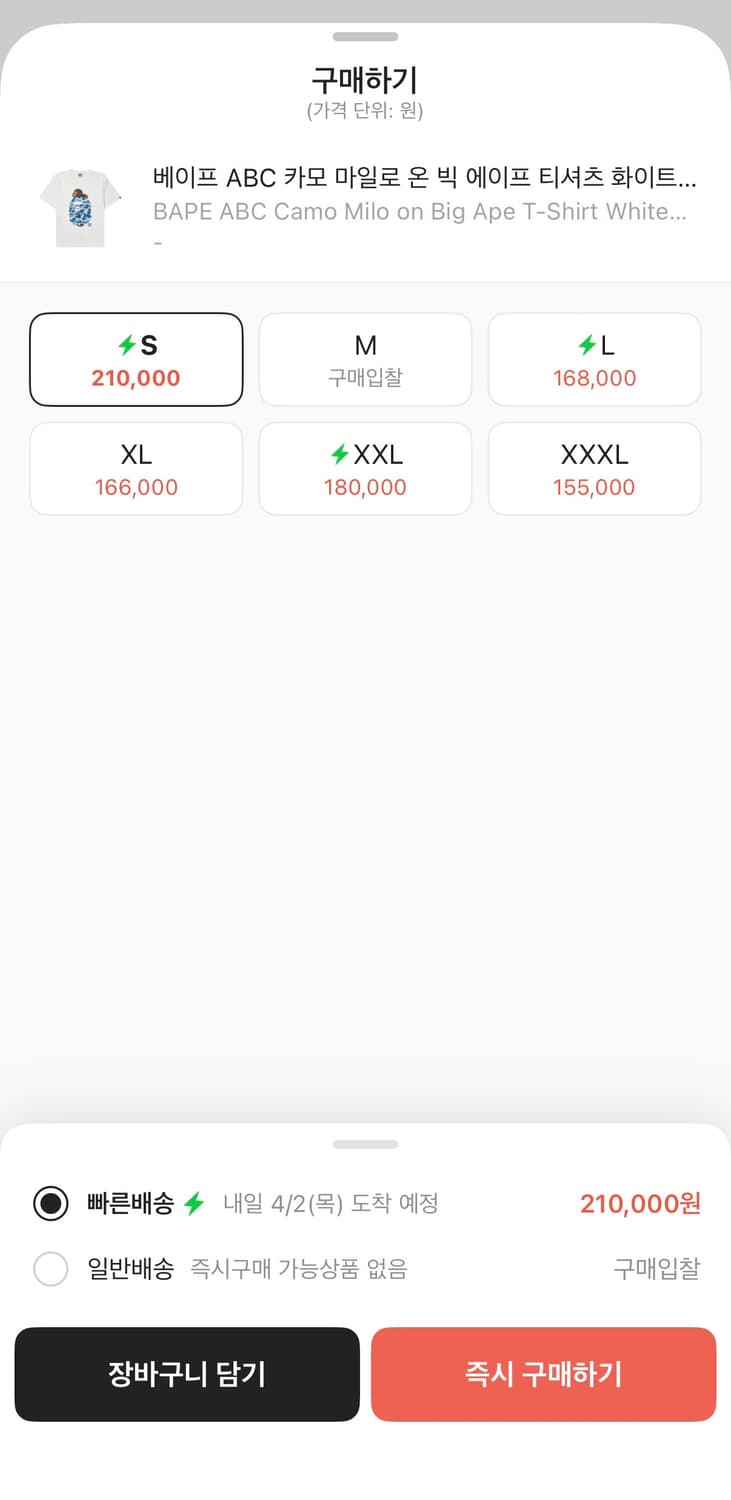Screen dimensions: 731x1500
Task: Pick size XL priced 166,000
Action: [x=136, y=468]
